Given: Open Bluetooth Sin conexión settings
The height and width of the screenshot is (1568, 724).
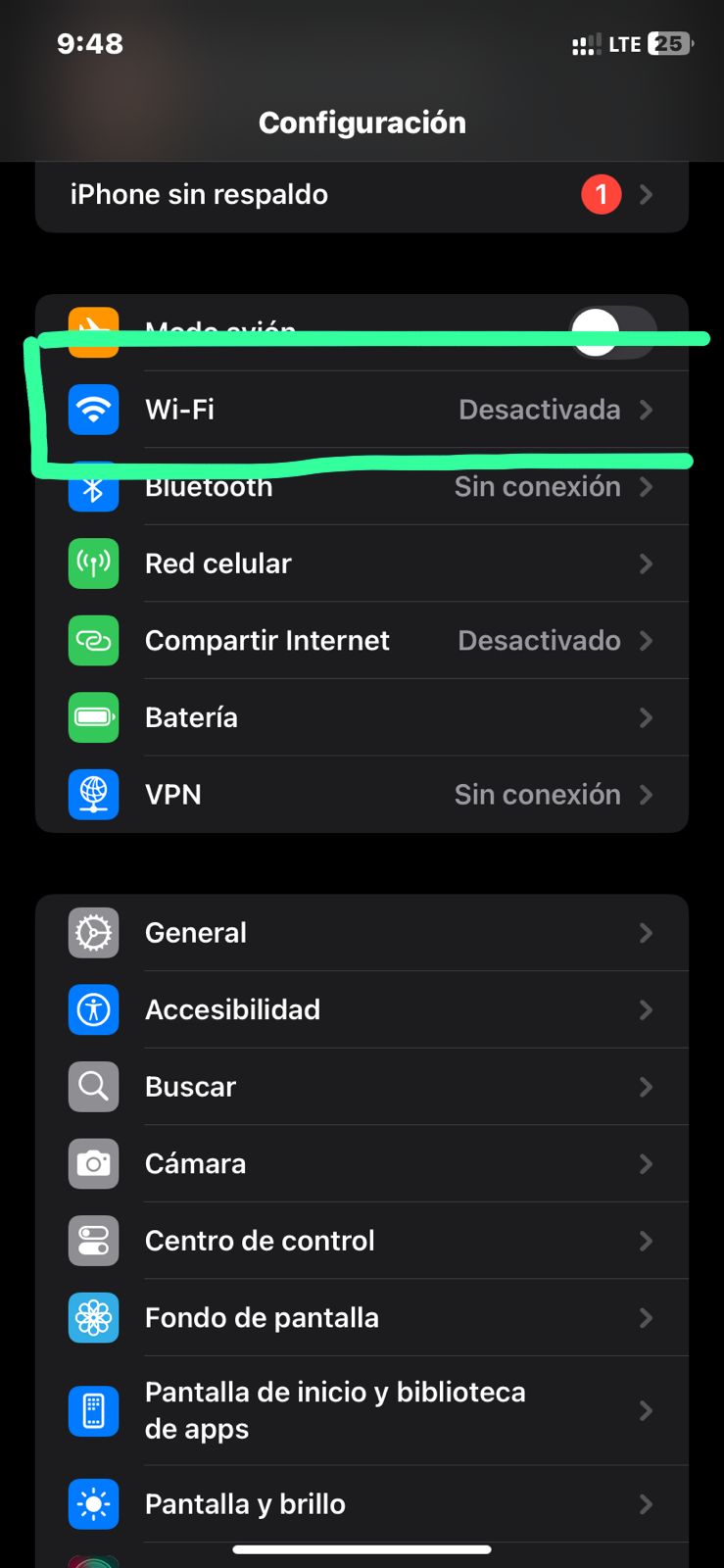Looking at the screenshot, I should click(x=362, y=487).
